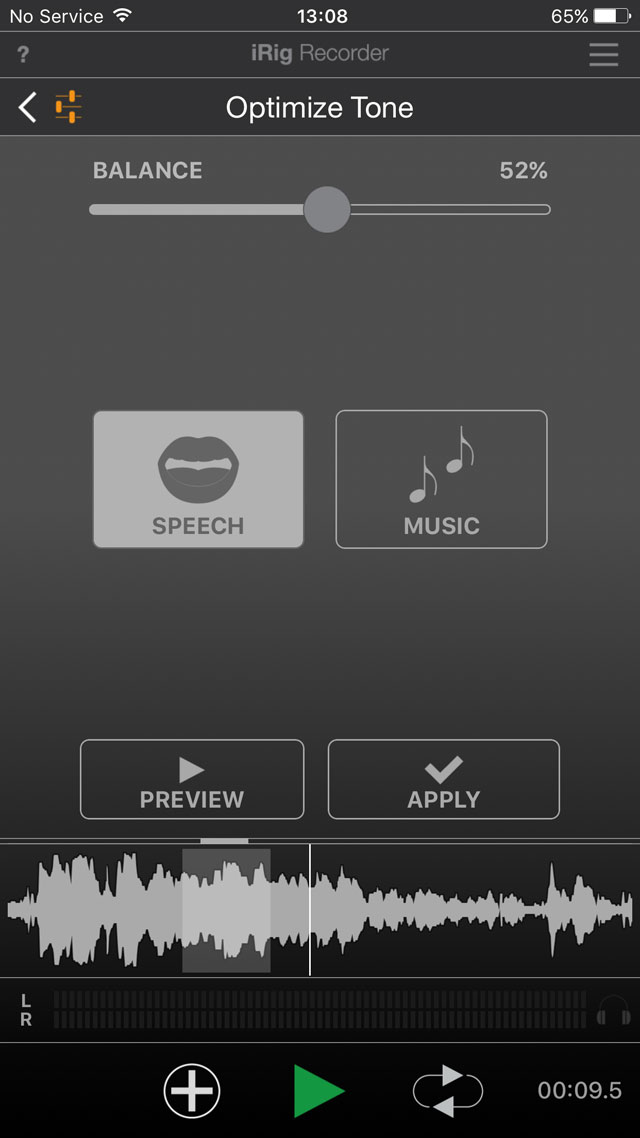Select the Speech tone mode
640x1138 pixels.
[198, 479]
